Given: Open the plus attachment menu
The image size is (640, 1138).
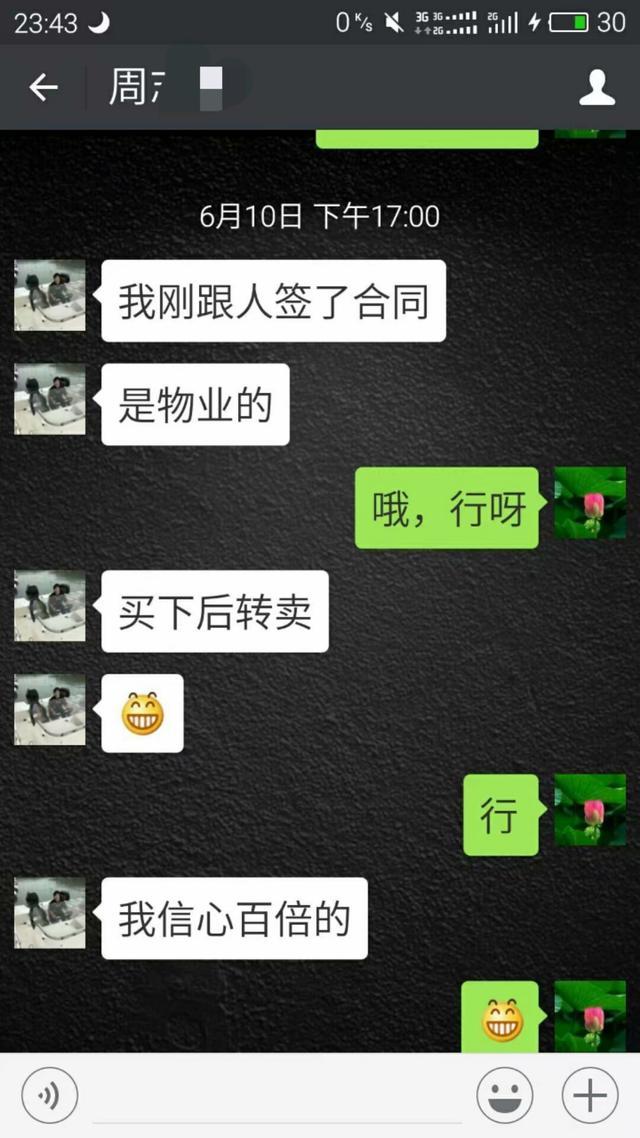Looking at the screenshot, I should 590,1096.
